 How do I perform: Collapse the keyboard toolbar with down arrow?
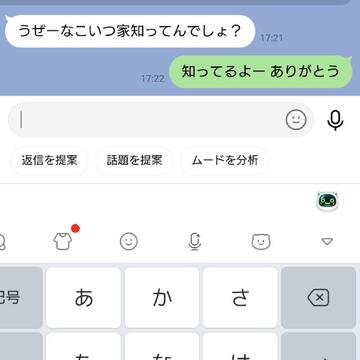click(x=327, y=241)
